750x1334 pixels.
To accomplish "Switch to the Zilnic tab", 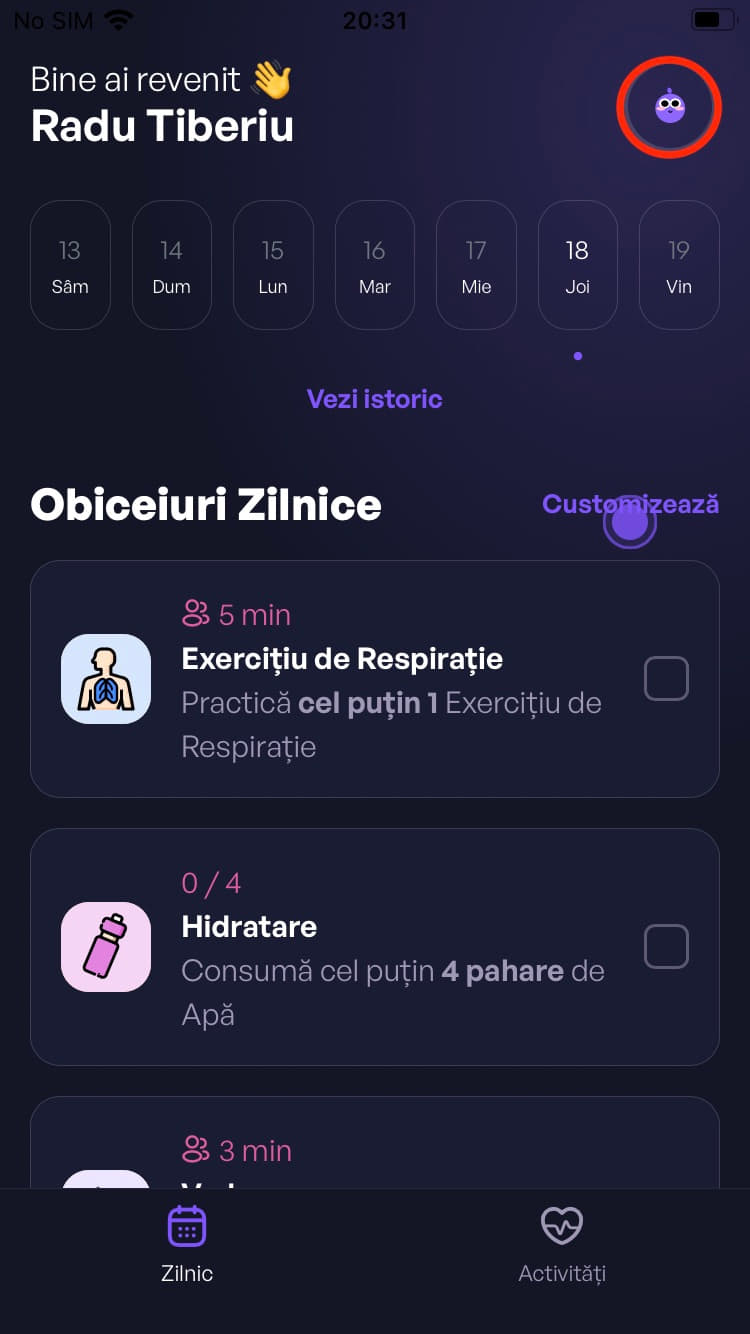I will 187,1244.
